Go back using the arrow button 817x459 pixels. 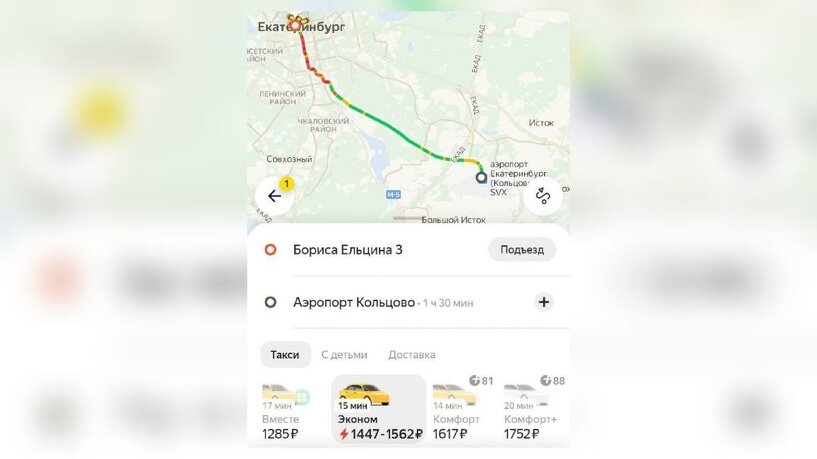(x=275, y=195)
